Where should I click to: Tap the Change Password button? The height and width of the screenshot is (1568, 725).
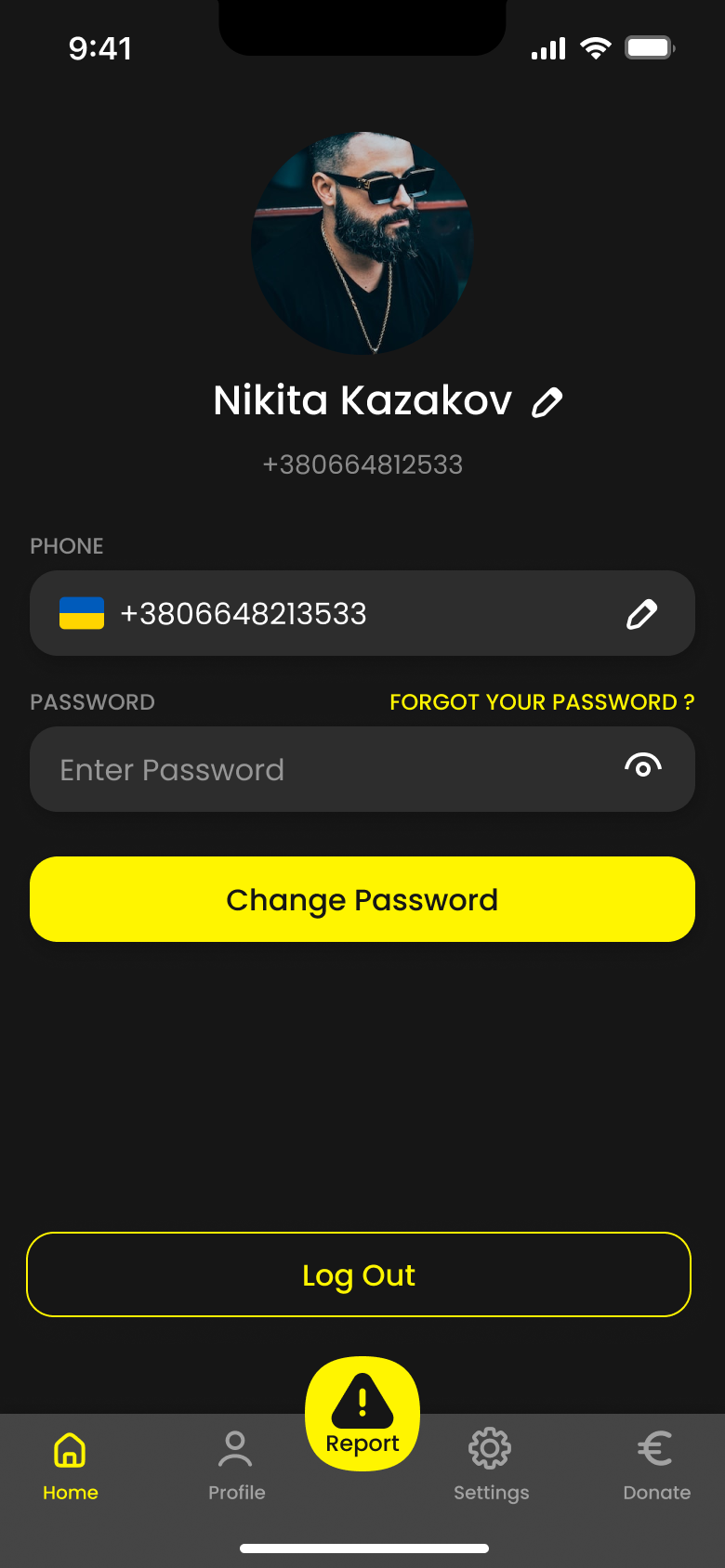362,899
